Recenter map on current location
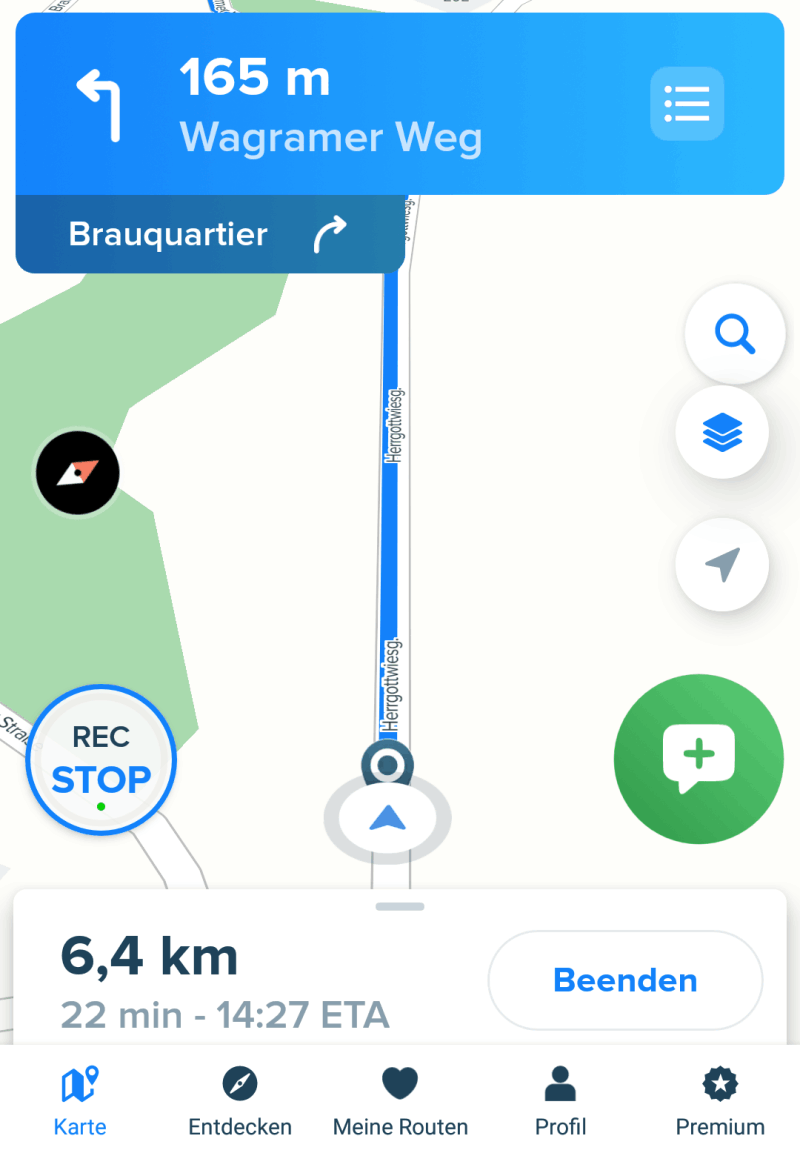The image size is (800, 1153). pyautogui.click(x=722, y=565)
